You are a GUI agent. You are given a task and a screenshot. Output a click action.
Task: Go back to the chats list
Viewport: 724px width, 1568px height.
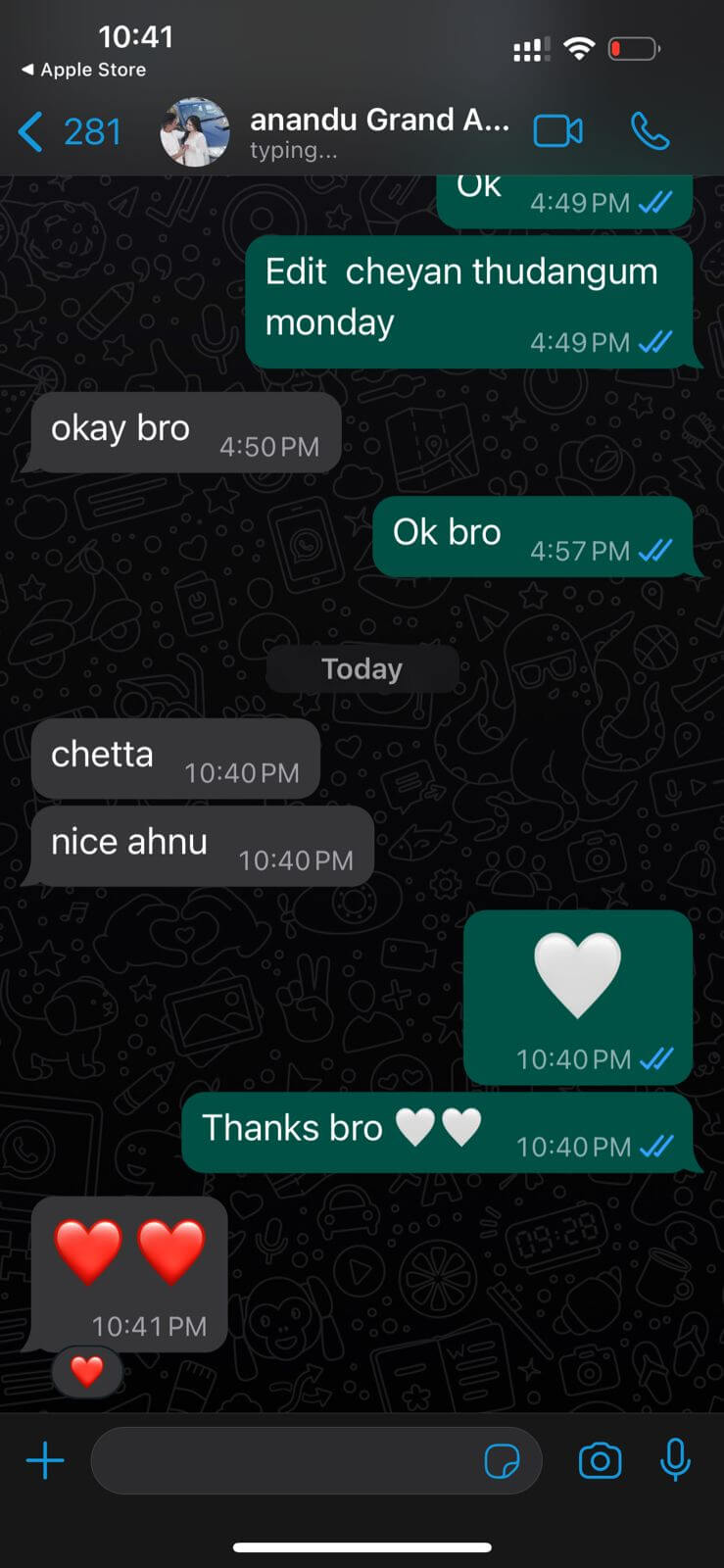click(69, 131)
